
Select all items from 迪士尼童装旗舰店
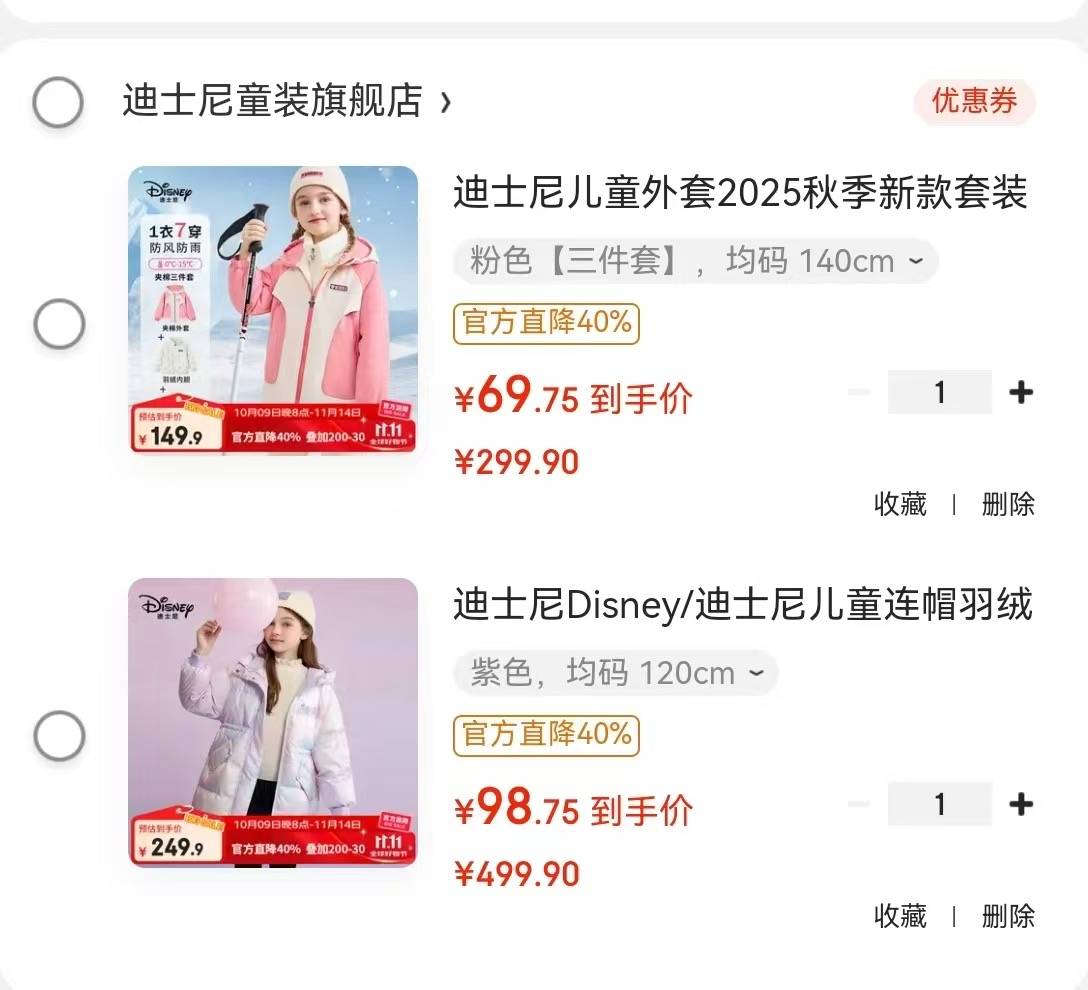click(58, 102)
